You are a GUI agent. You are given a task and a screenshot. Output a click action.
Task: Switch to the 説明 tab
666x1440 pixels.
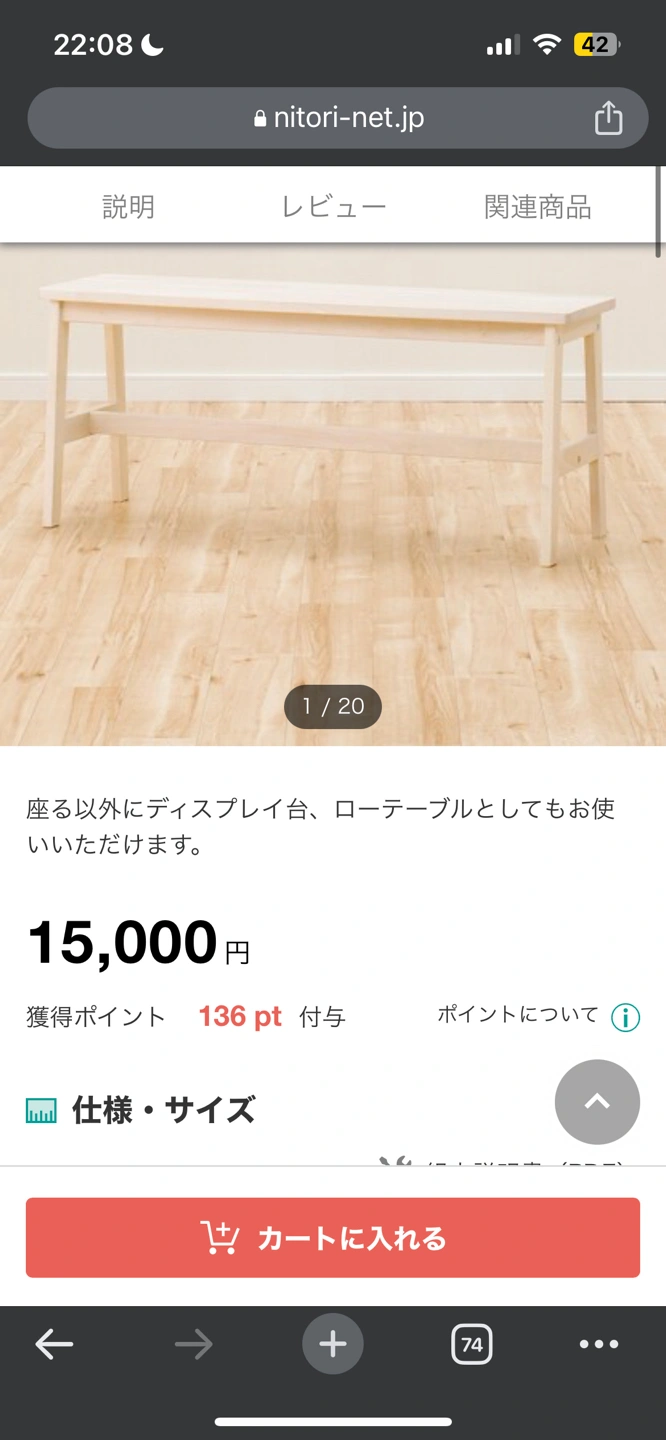(128, 207)
